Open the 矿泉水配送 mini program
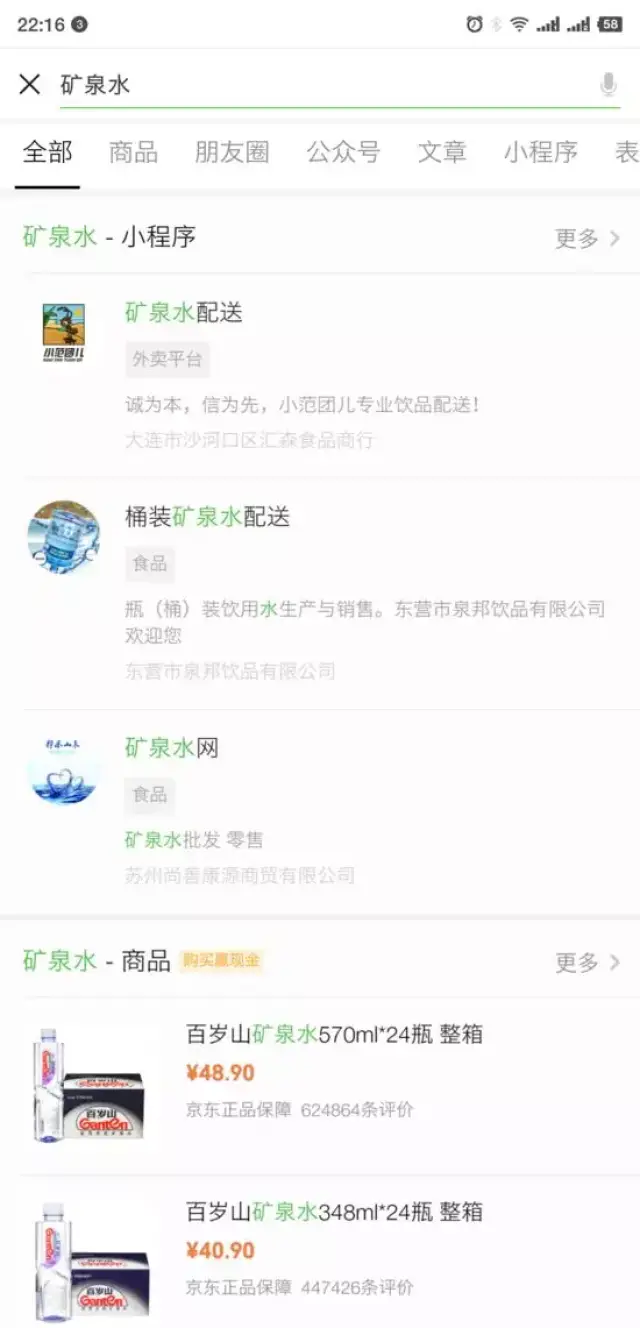The height and width of the screenshot is (1328, 640). click(320, 375)
